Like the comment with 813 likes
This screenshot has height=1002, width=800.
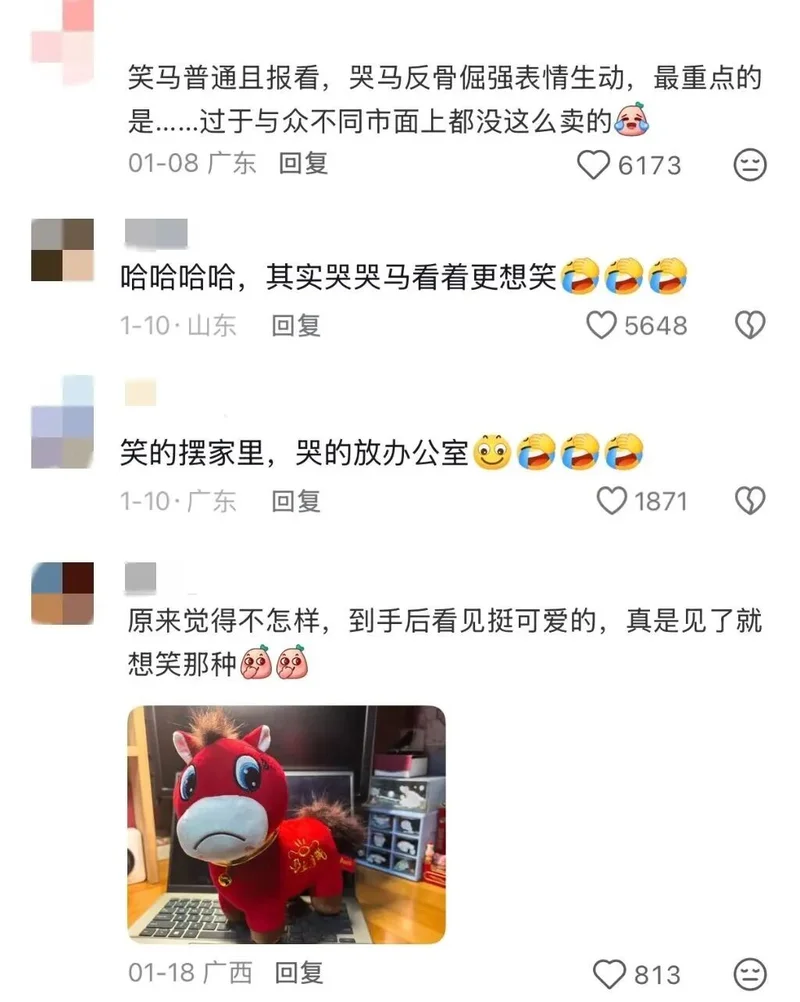click(x=608, y=973)
